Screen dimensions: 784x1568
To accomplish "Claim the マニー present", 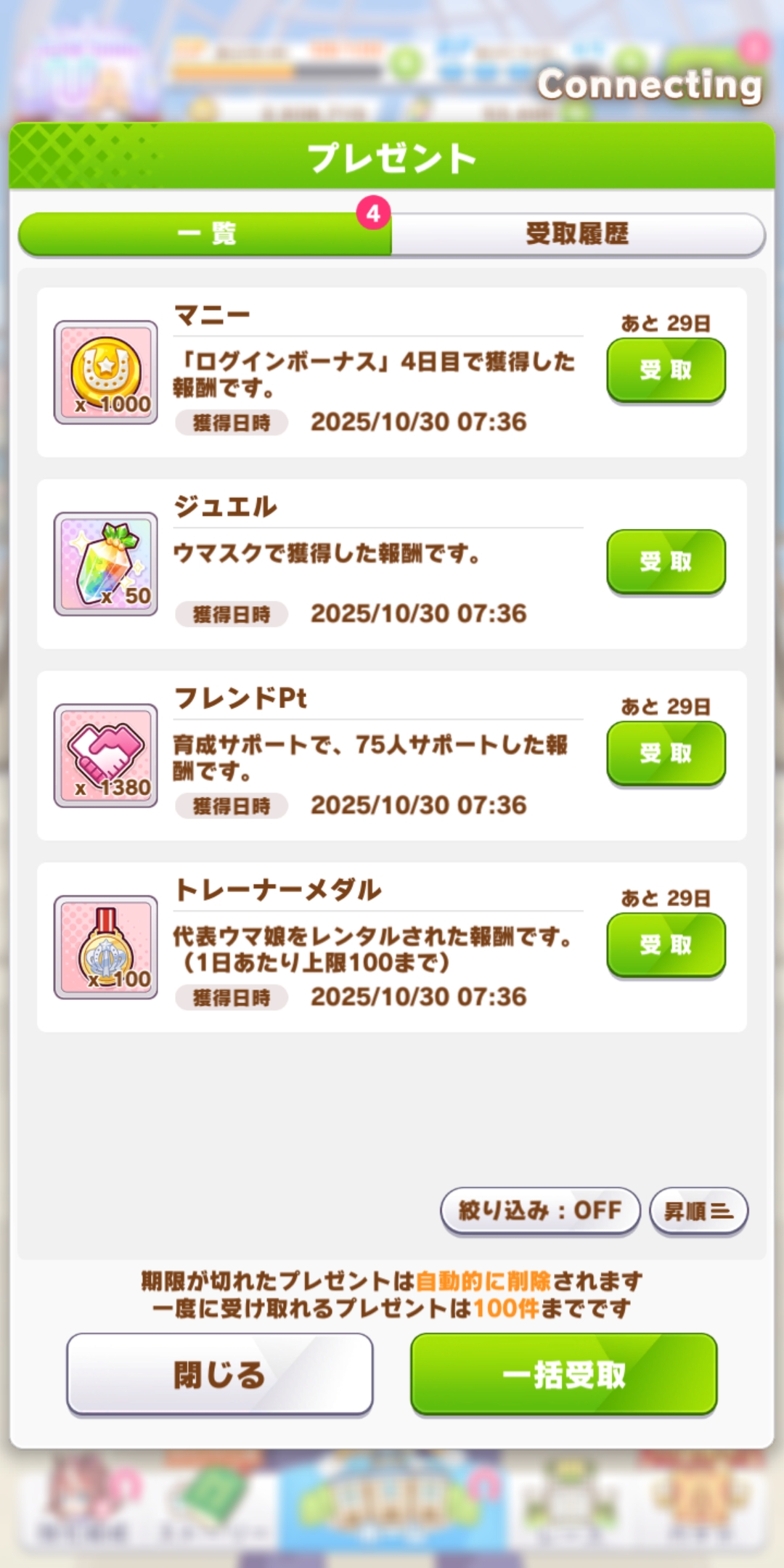I will tap(666, 370).
